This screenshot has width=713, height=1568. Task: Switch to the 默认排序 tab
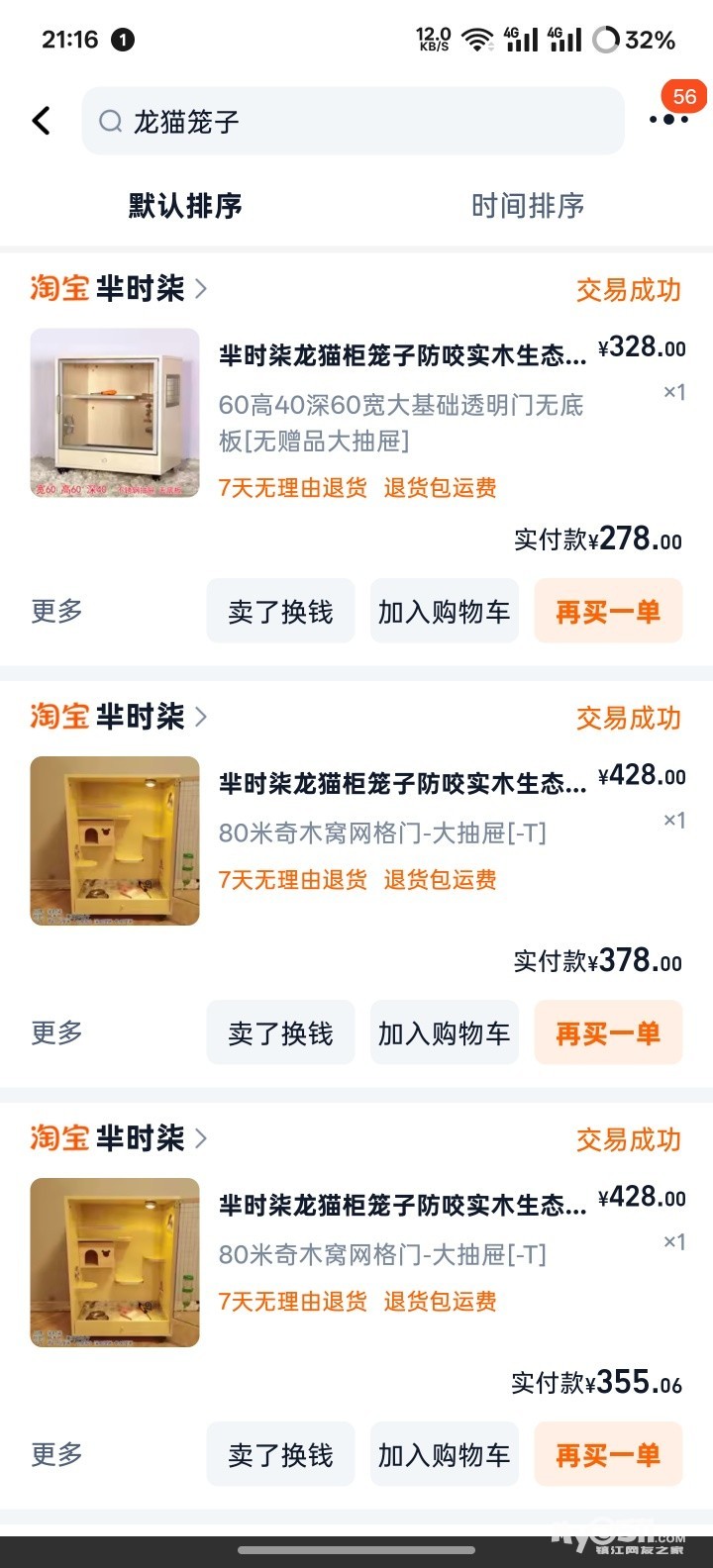(x=185, y=206)
